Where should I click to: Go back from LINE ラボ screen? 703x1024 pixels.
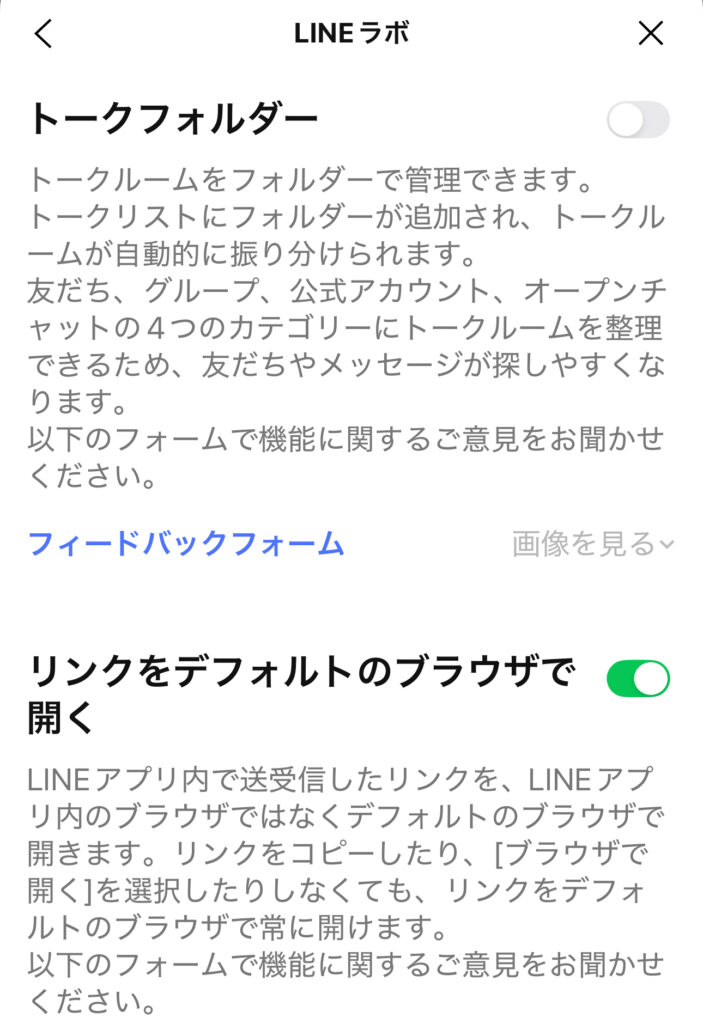[x=42, y=34]
